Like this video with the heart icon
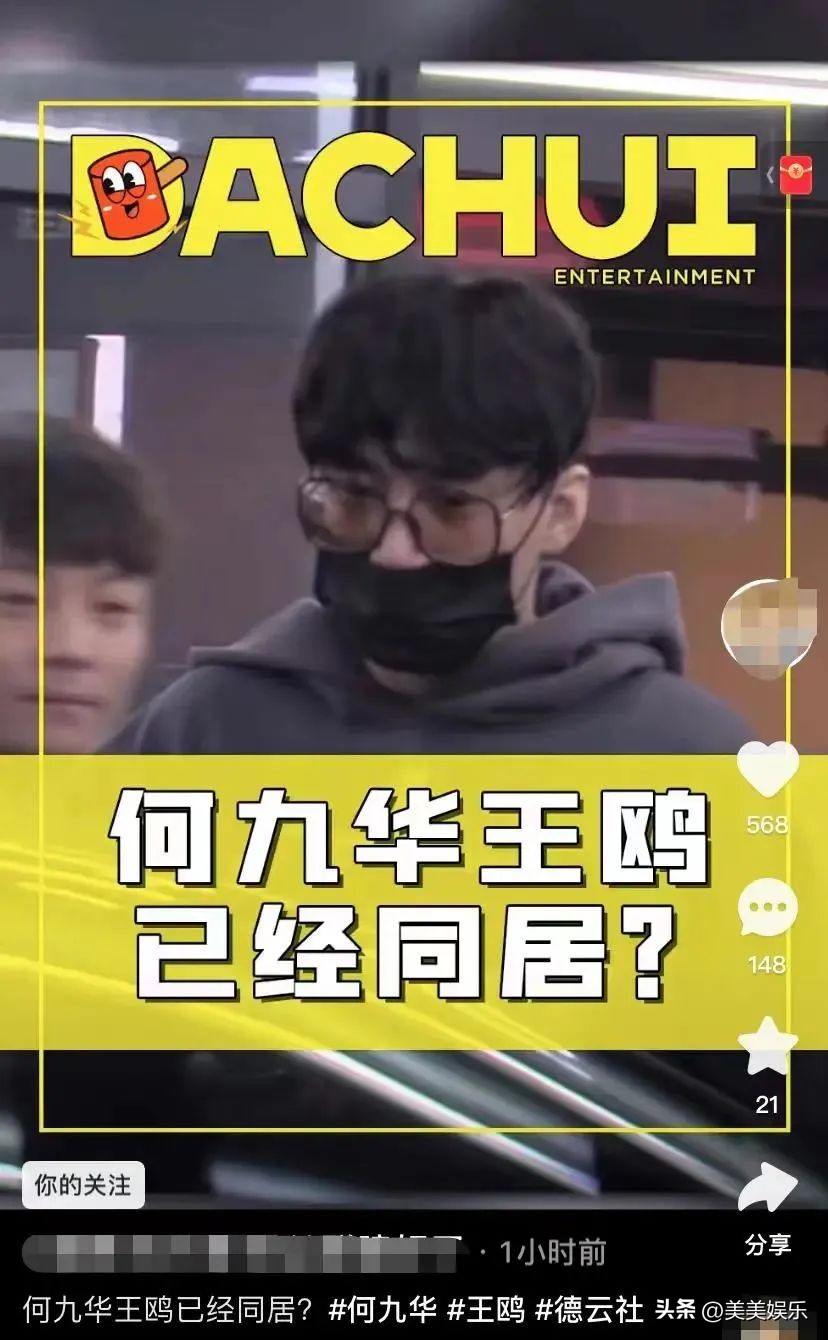The image size is (828, 1340). click(x=767, y=770)
